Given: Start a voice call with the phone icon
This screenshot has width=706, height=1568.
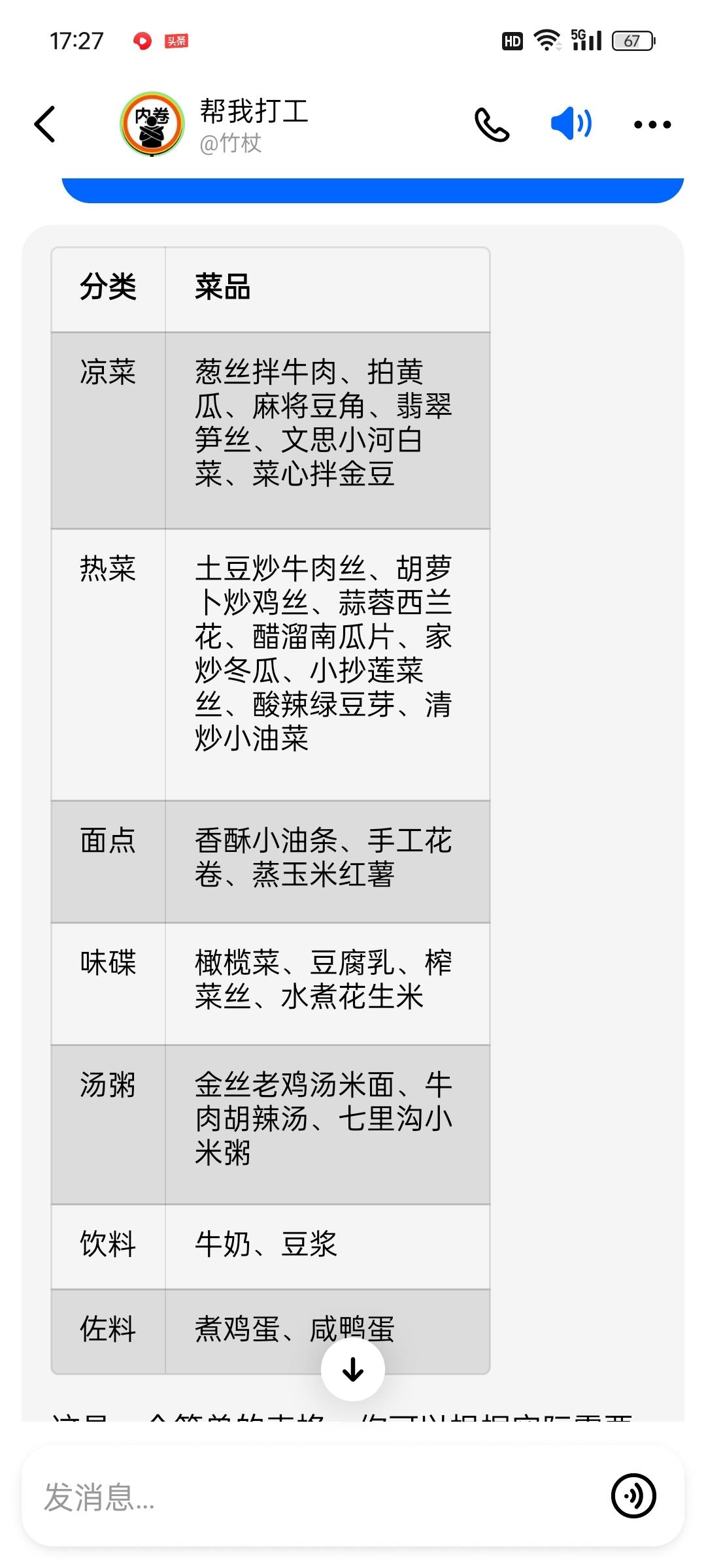Looking at the screenshot, I should coord(492,124).
